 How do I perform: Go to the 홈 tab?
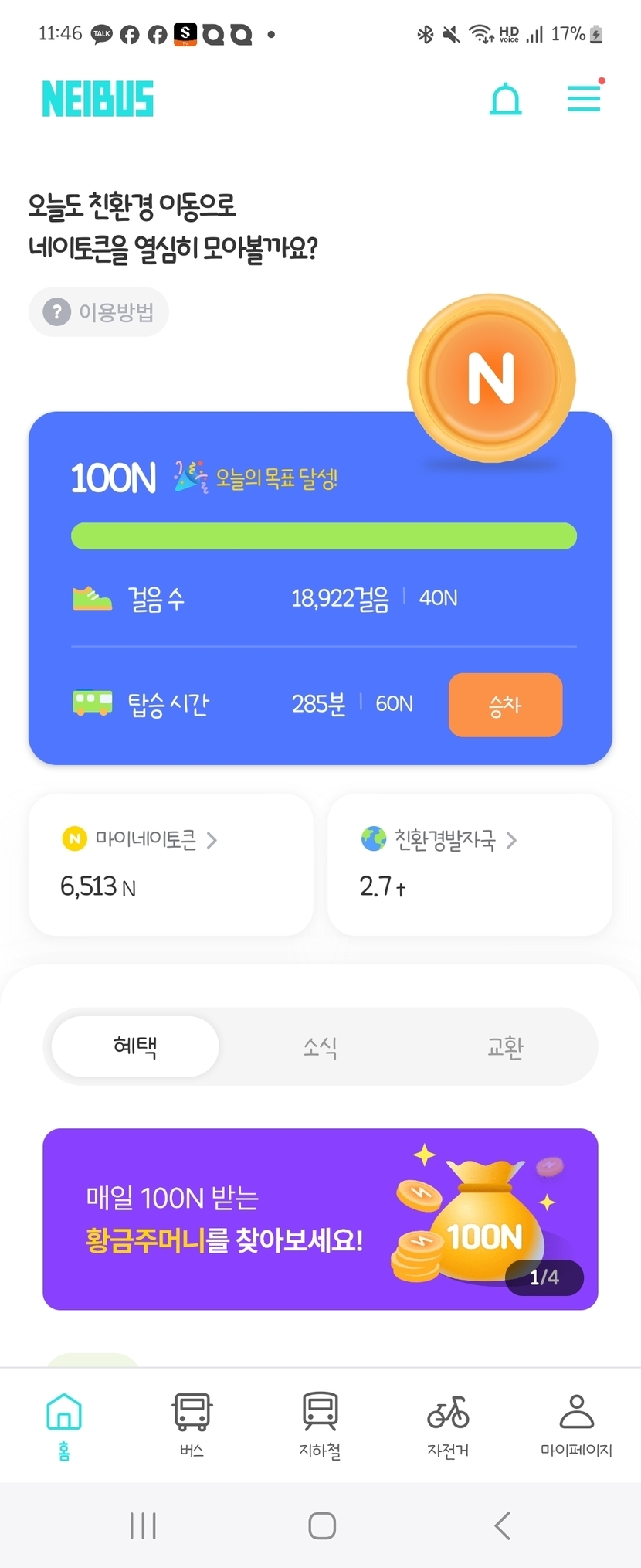click(64, 1425)
